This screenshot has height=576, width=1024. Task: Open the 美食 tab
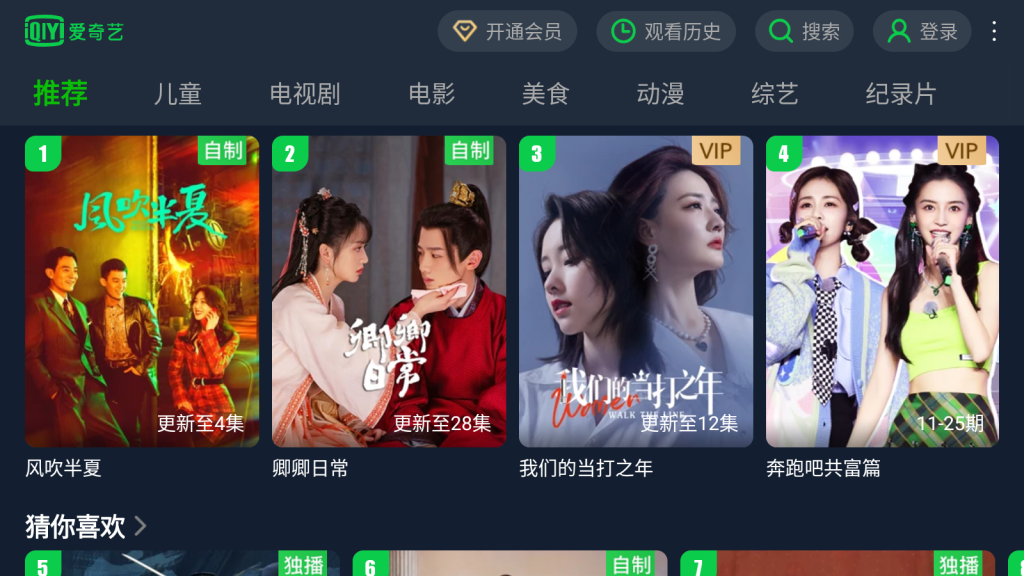pos(546,94)
